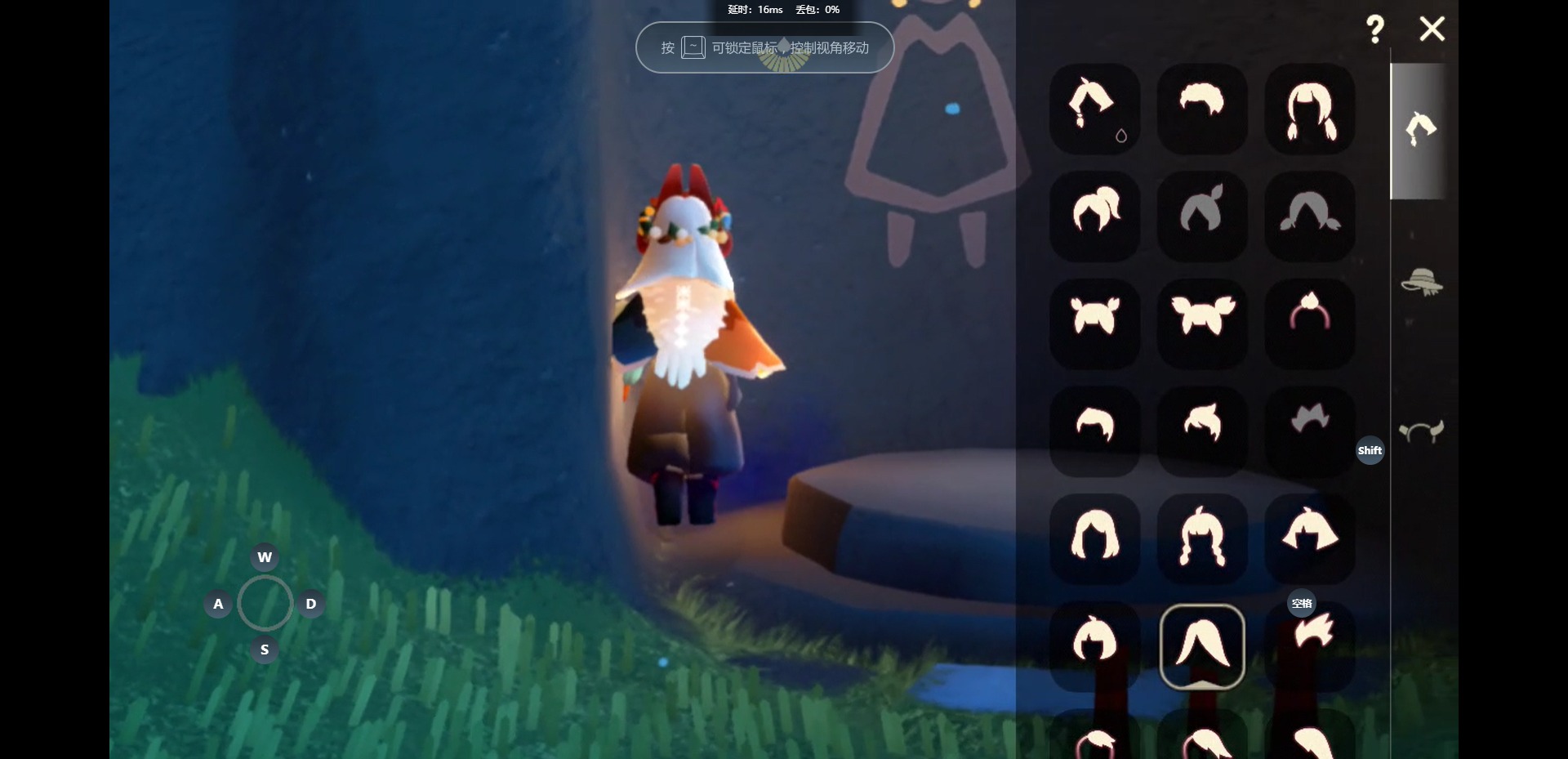Close the hairstyle wardrobe panel
The height and width of the screenshot is (759, 1568).
click(1432, 29)
